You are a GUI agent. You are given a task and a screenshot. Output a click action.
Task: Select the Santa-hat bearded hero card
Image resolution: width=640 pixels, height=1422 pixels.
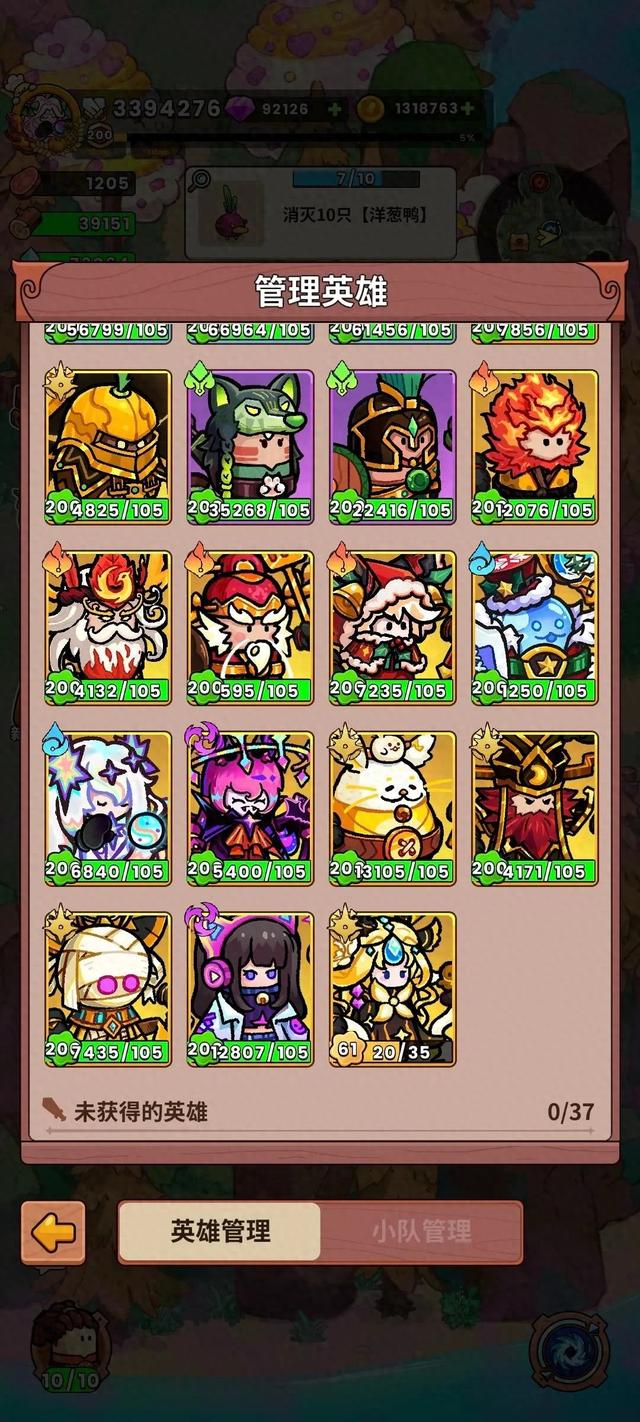tap(392, 627)
